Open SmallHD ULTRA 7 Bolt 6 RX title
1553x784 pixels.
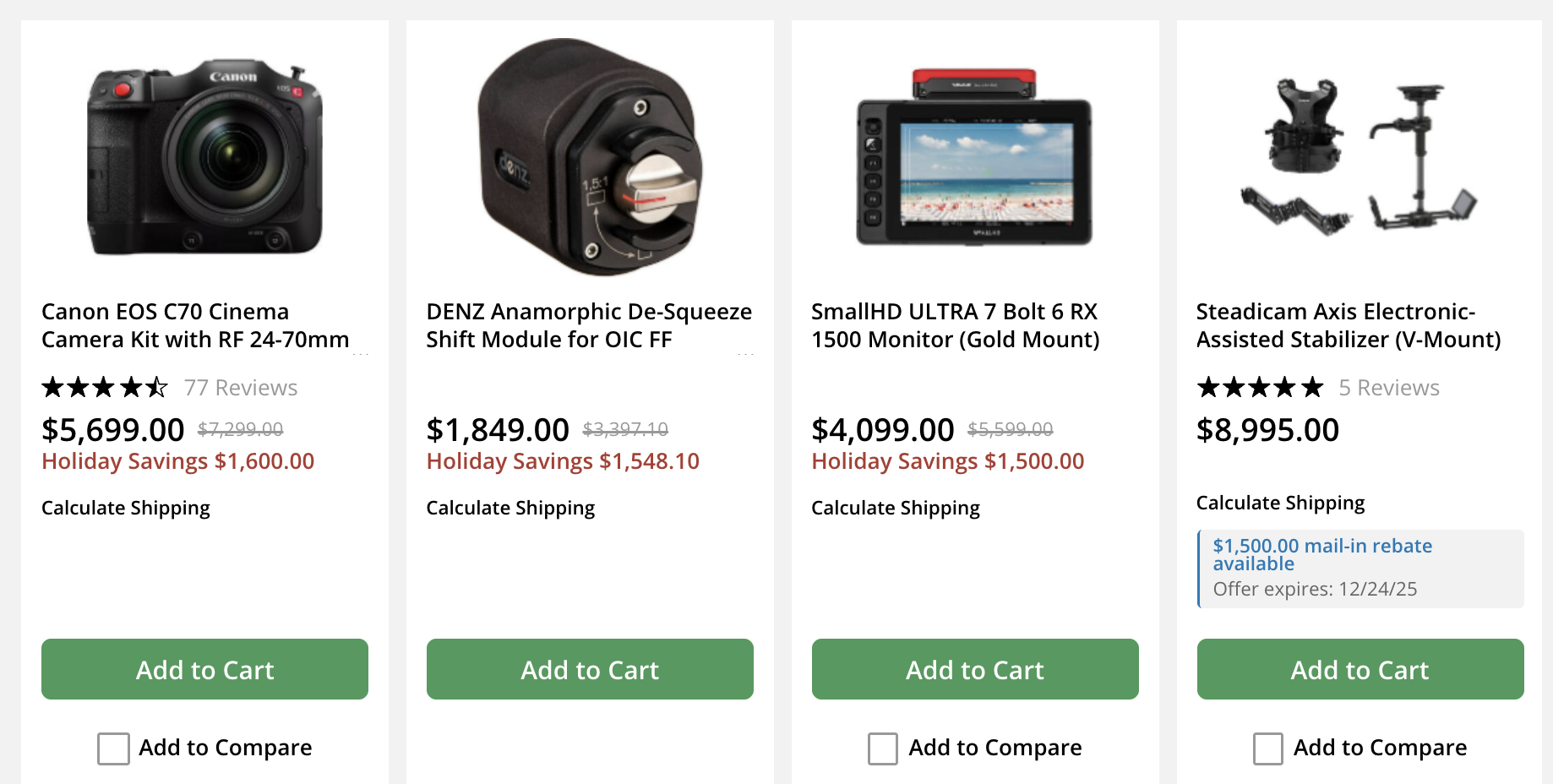[x=955, y=325]
